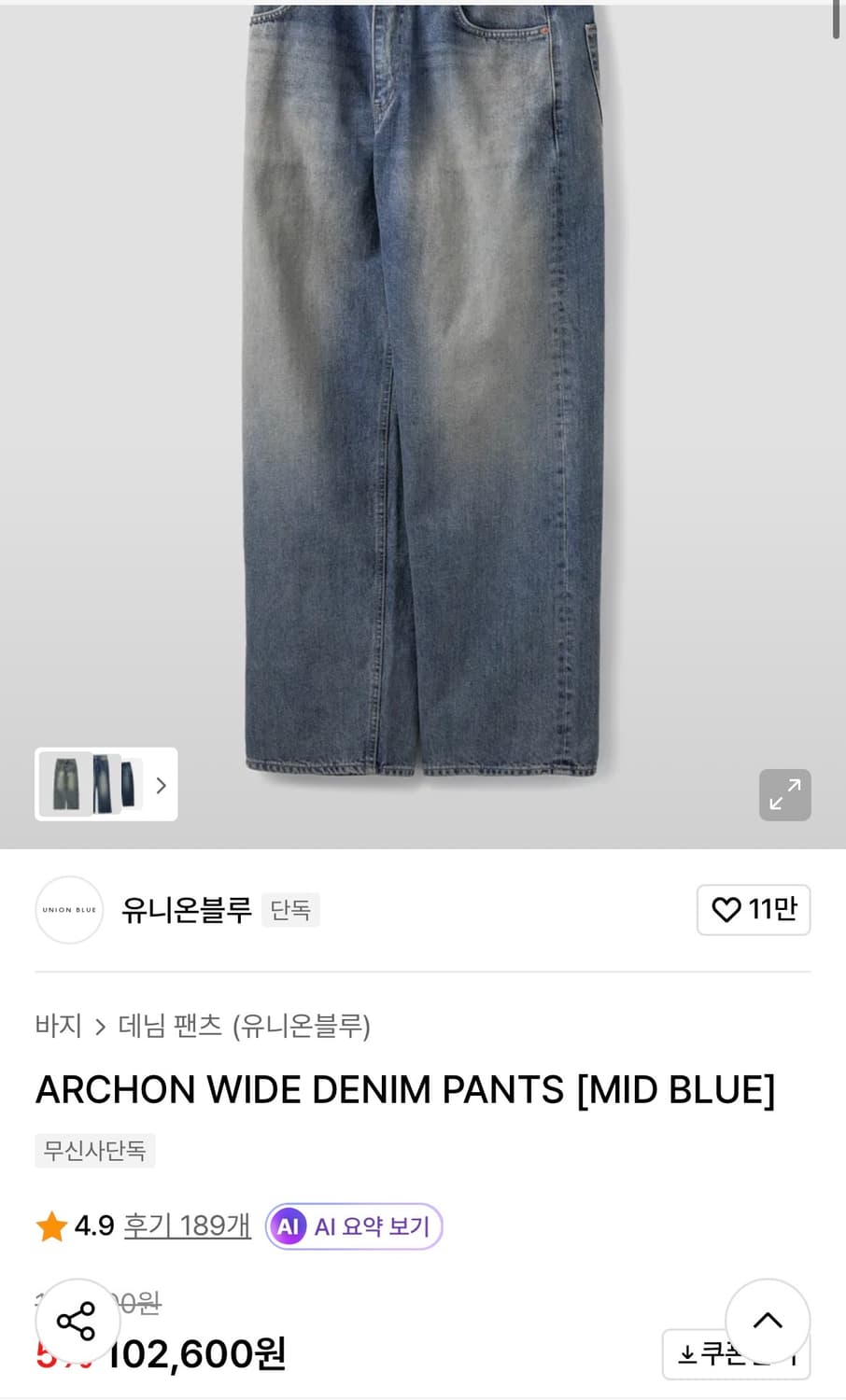Click the purple AI circle icon
Screen dimensions: 846x1400
click(x=289, y=1225)
